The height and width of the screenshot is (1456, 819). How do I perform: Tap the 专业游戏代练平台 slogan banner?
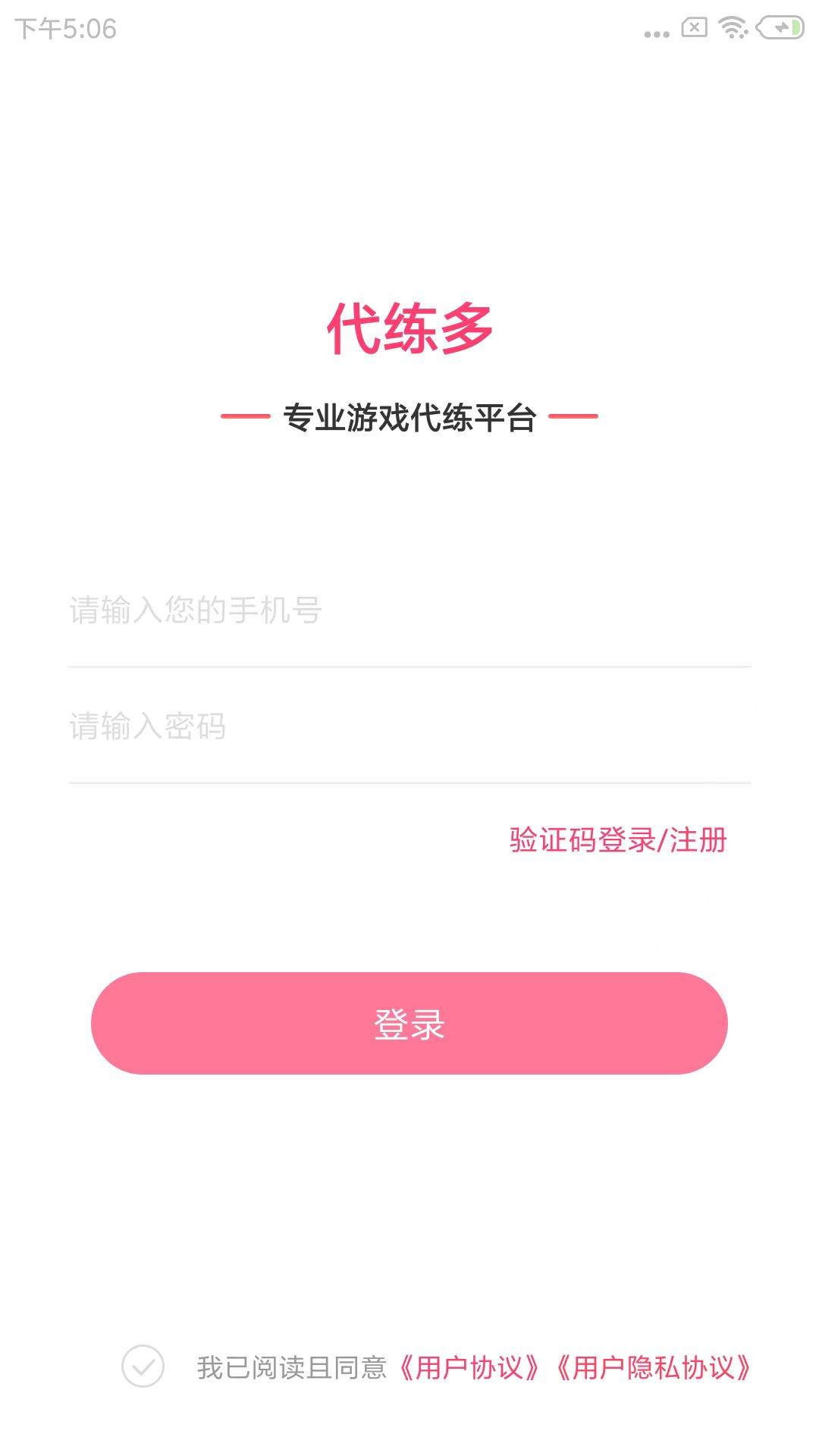[x=409, y=416]
